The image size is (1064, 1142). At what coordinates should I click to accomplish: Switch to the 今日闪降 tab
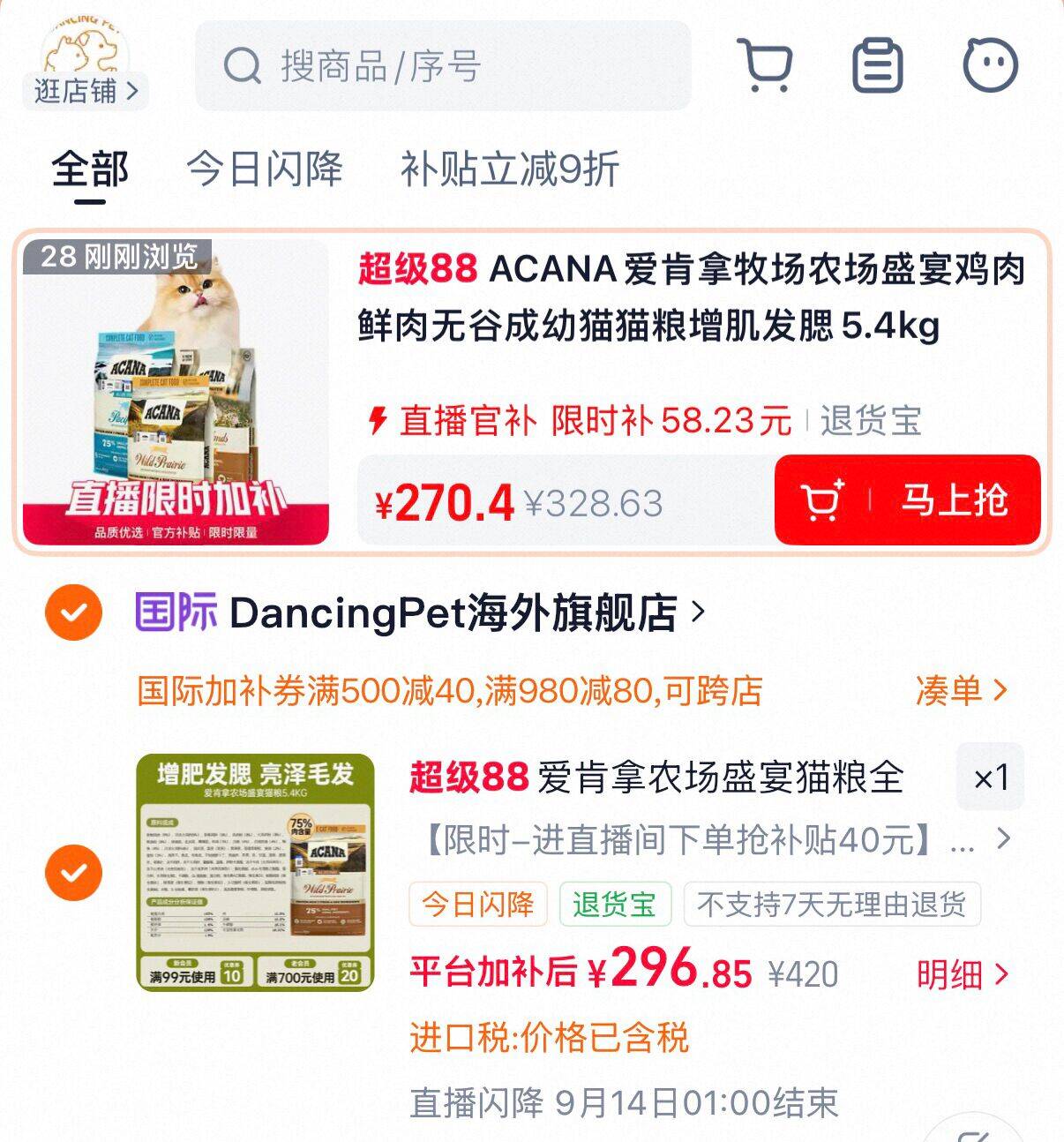point(265,168)
